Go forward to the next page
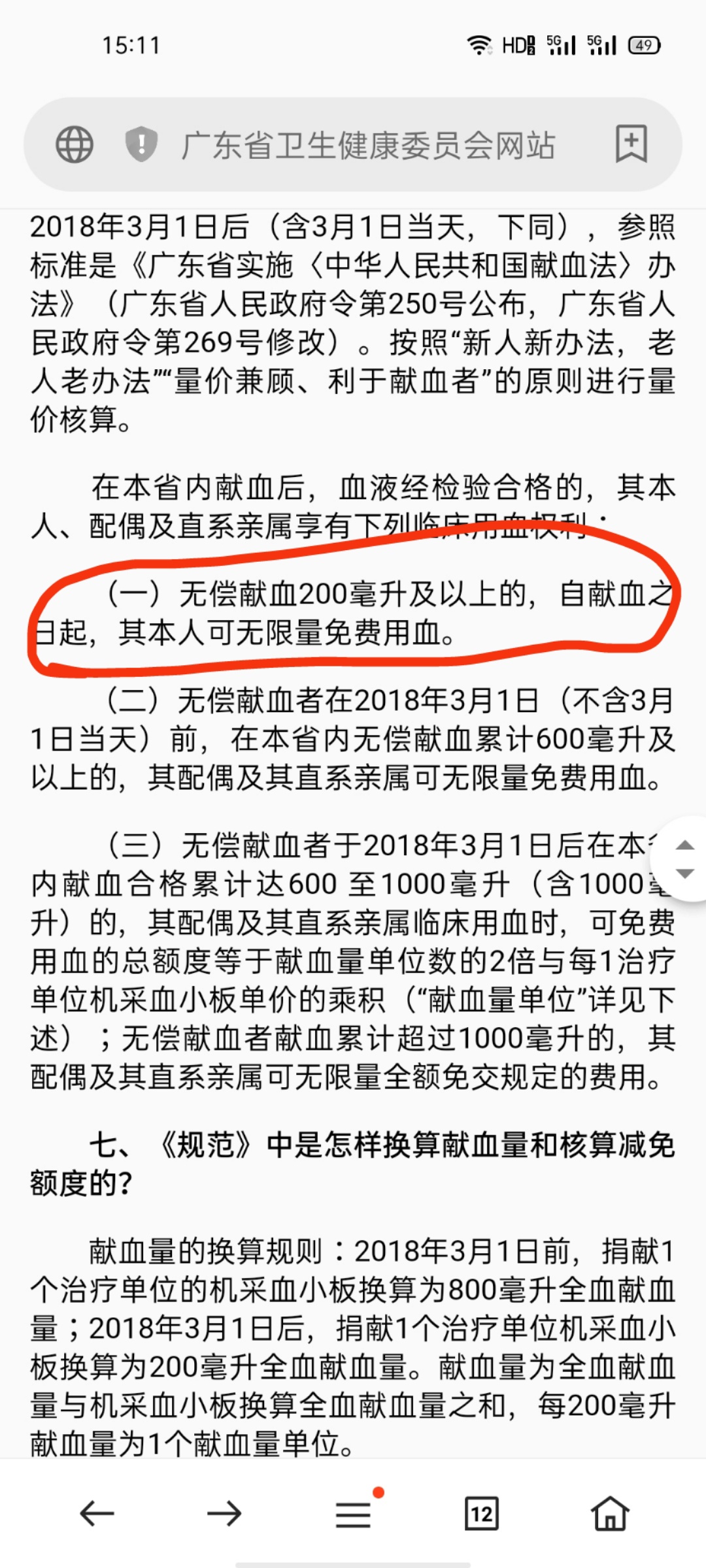This screenshot has width=706, height=1568. pos(224,1513)
